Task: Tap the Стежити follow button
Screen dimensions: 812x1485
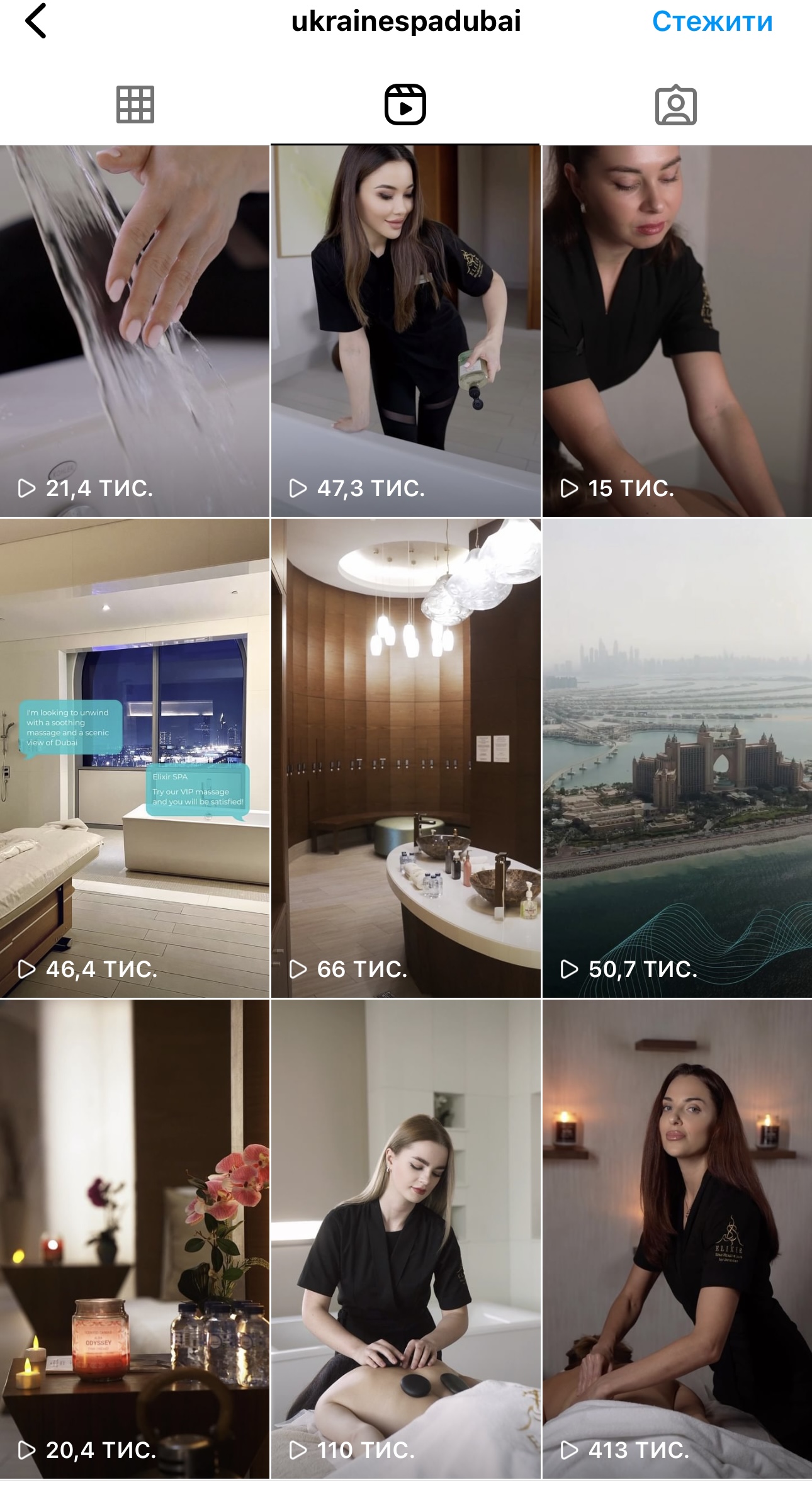Action: [712, 22]
